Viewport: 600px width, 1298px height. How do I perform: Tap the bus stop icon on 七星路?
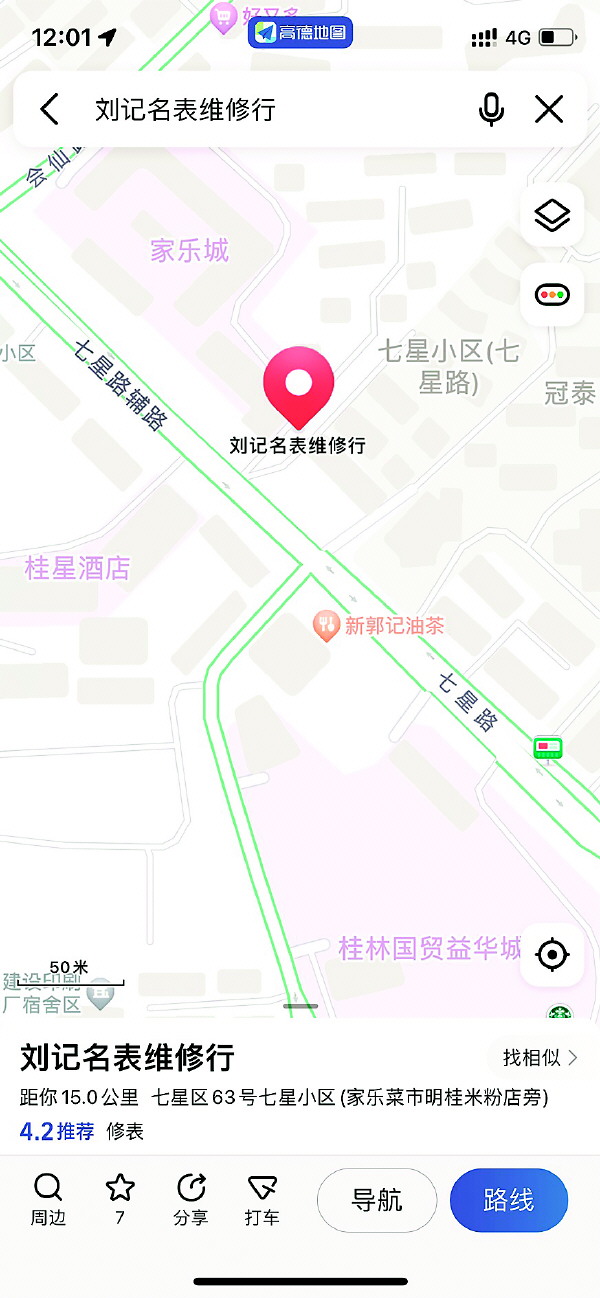(547, 747)
